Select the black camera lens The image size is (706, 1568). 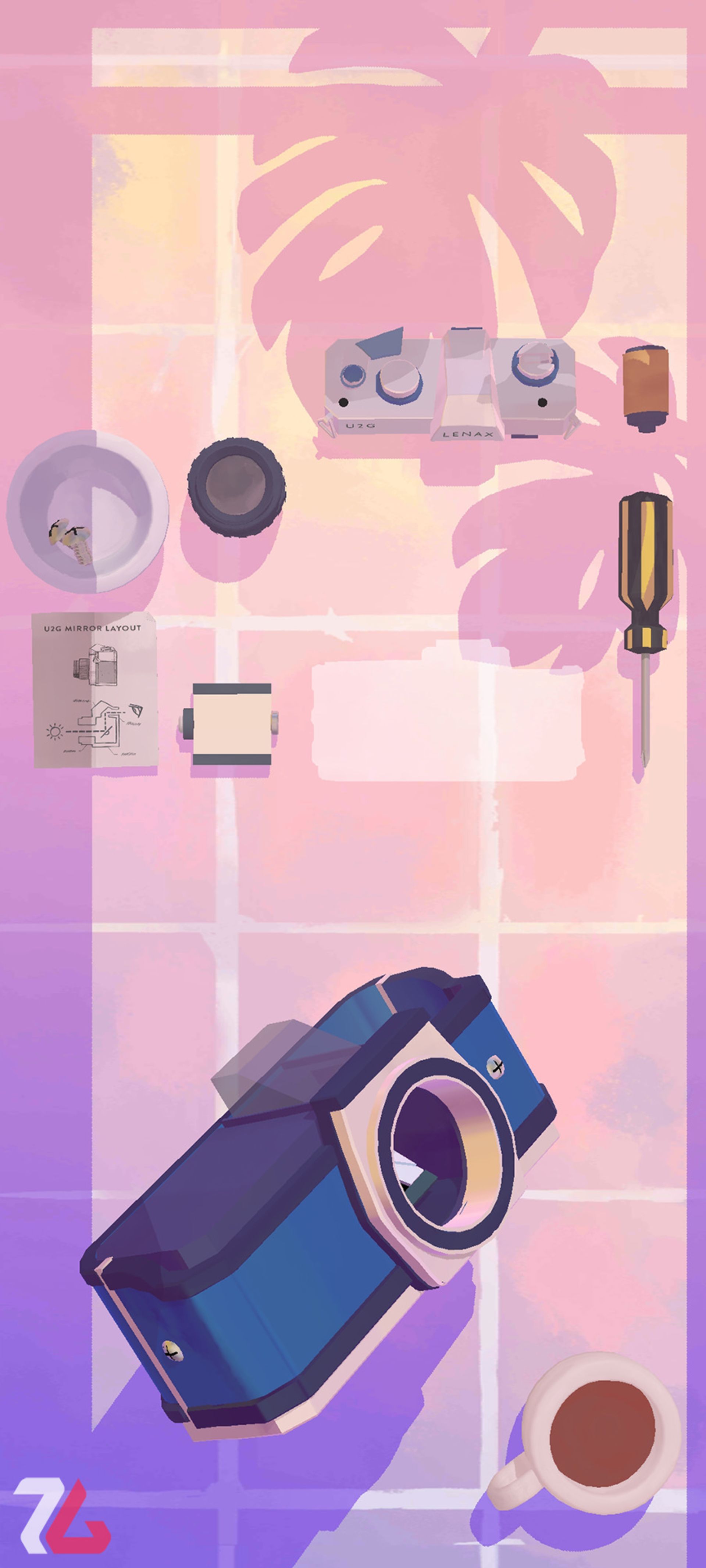pos(236,486)
